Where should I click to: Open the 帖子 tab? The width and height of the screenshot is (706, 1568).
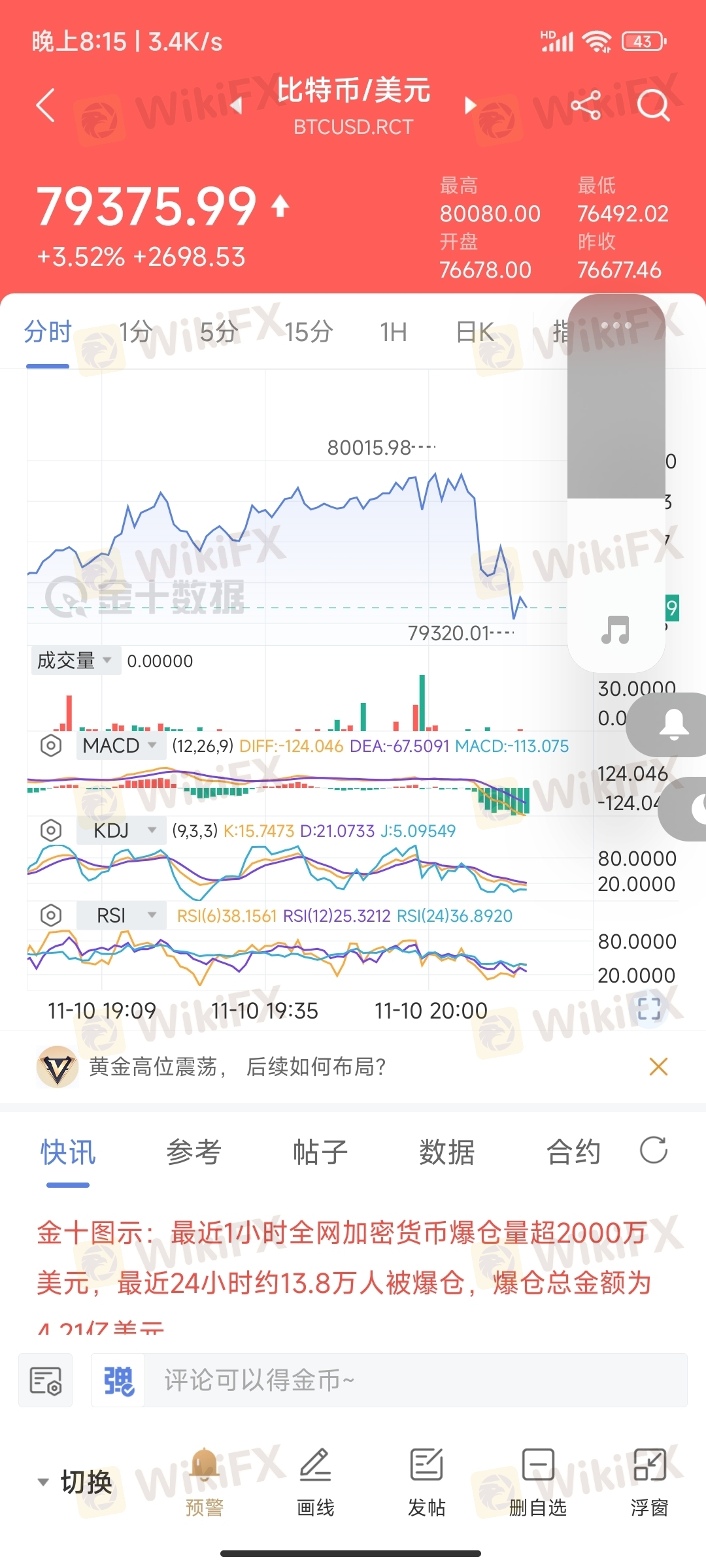[320, 1152]
